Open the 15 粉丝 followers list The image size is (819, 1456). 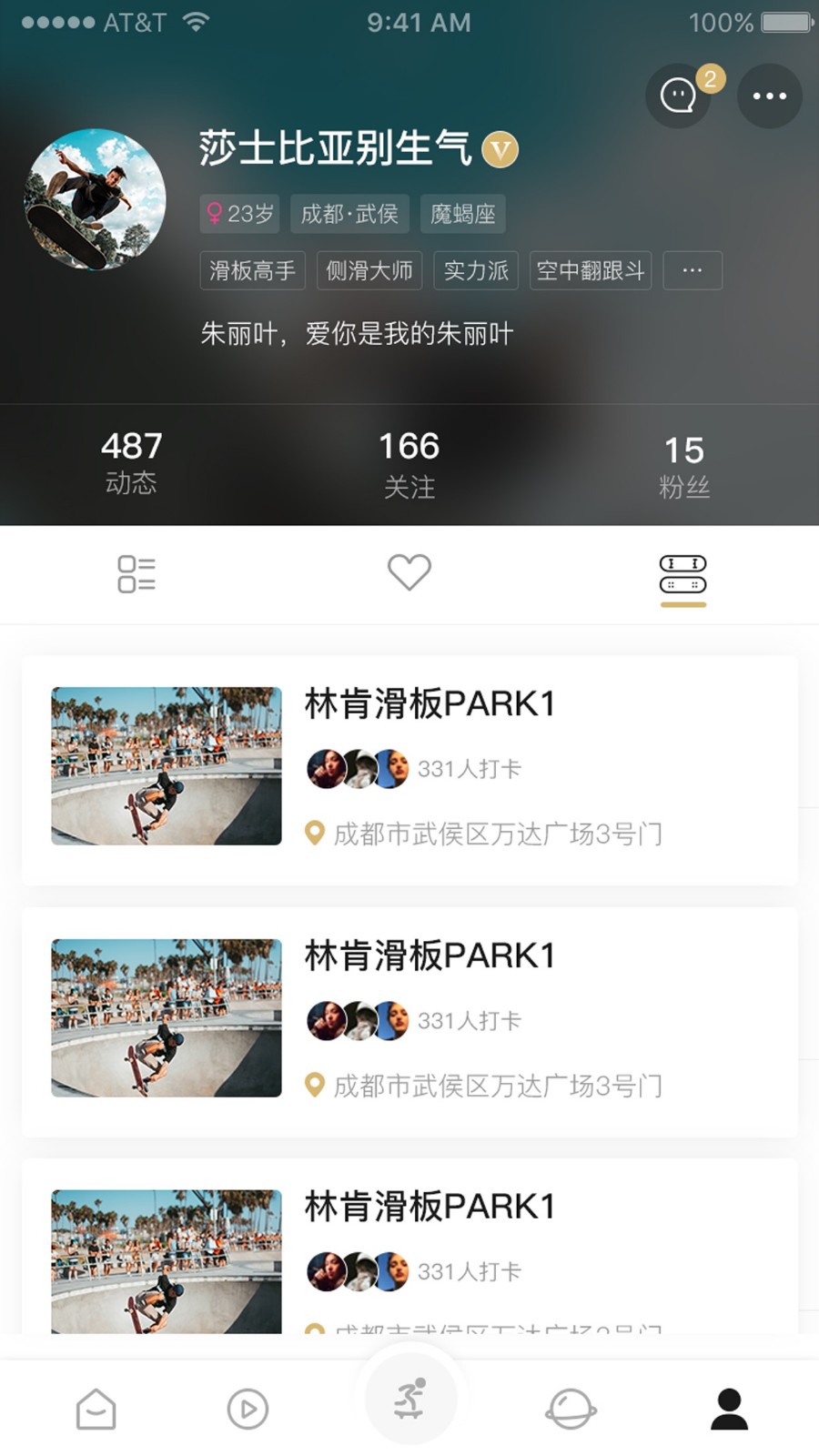click(x=684, y=466)
